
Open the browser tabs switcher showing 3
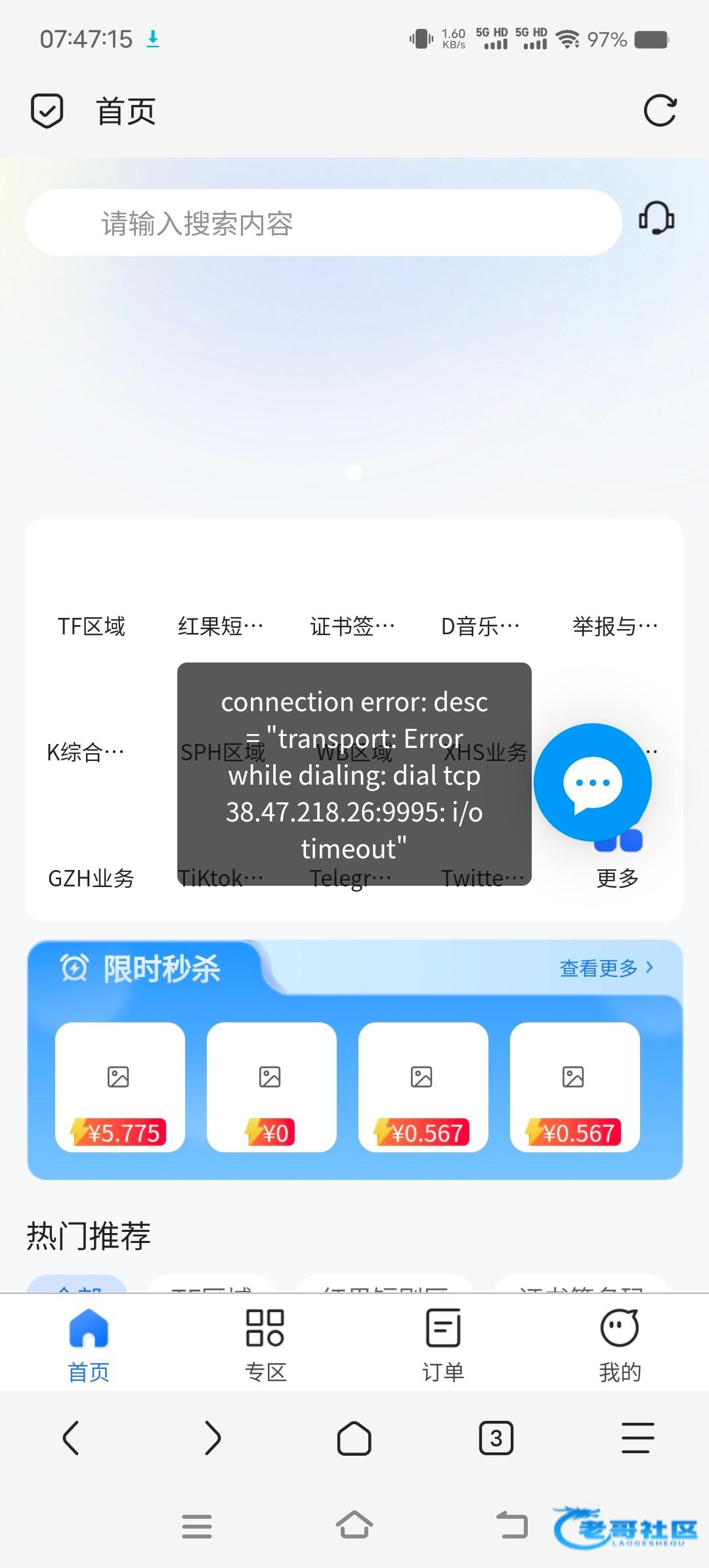[496, 1438]
